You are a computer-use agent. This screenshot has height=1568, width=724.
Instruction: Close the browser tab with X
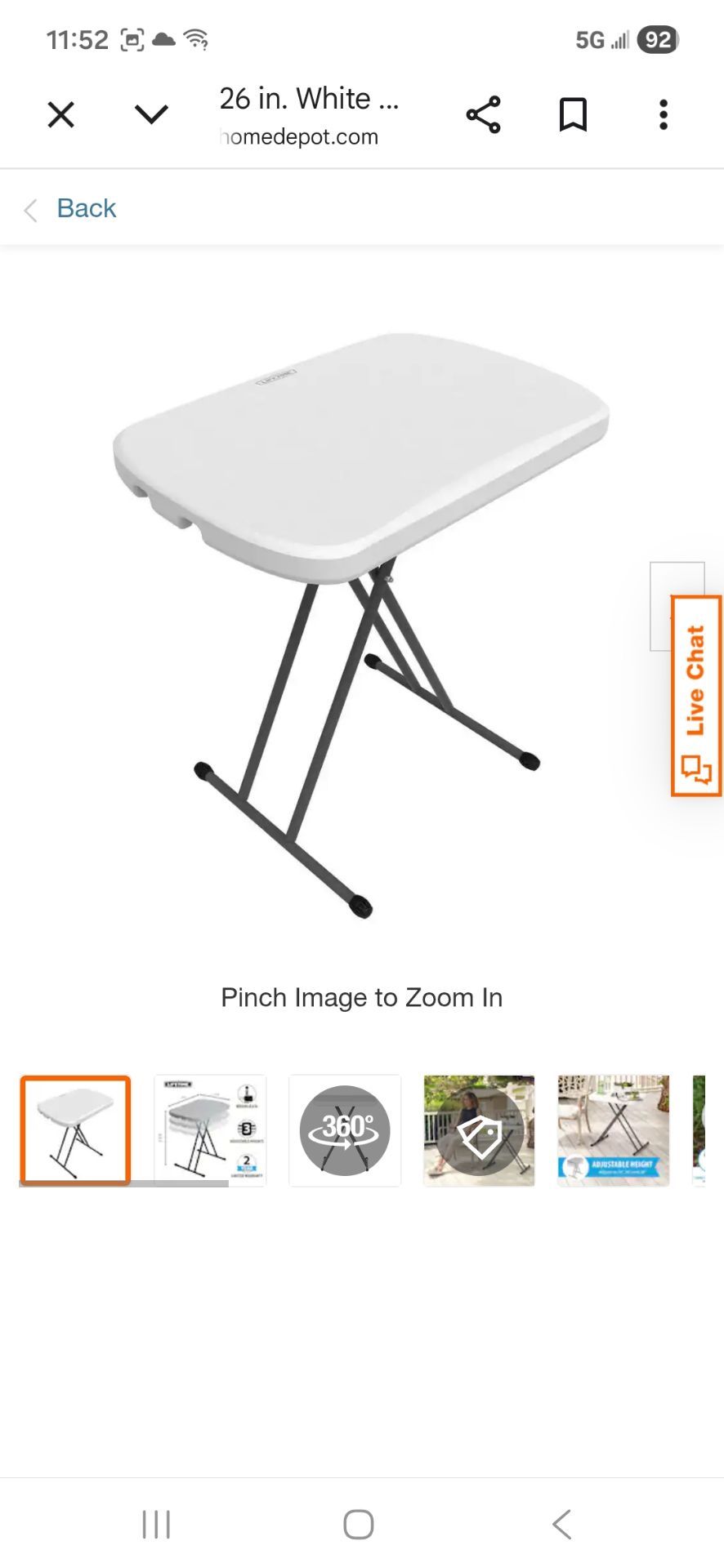[x=61, y=115]
